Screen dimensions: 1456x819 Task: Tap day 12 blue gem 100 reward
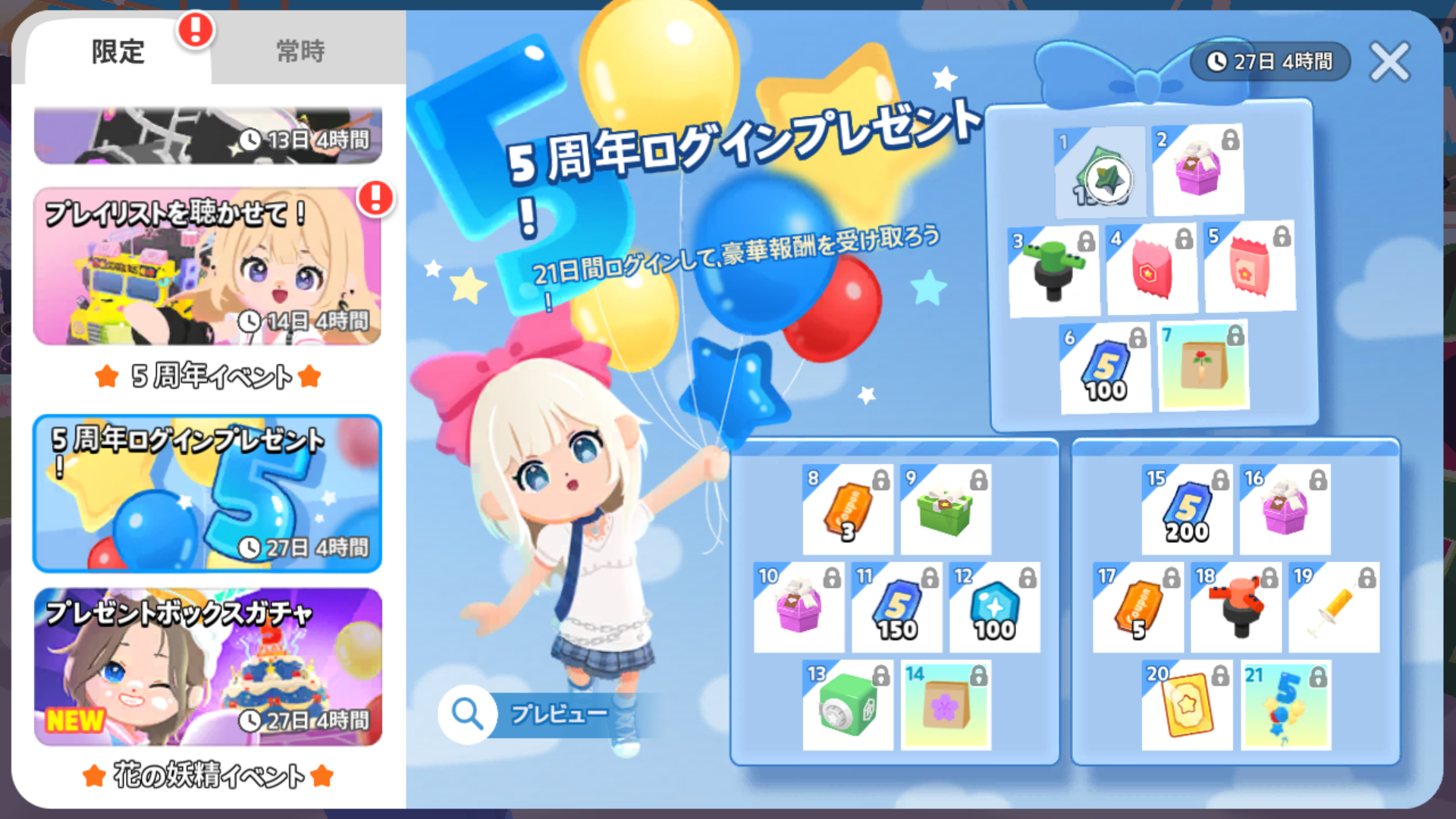coord(994,607)
